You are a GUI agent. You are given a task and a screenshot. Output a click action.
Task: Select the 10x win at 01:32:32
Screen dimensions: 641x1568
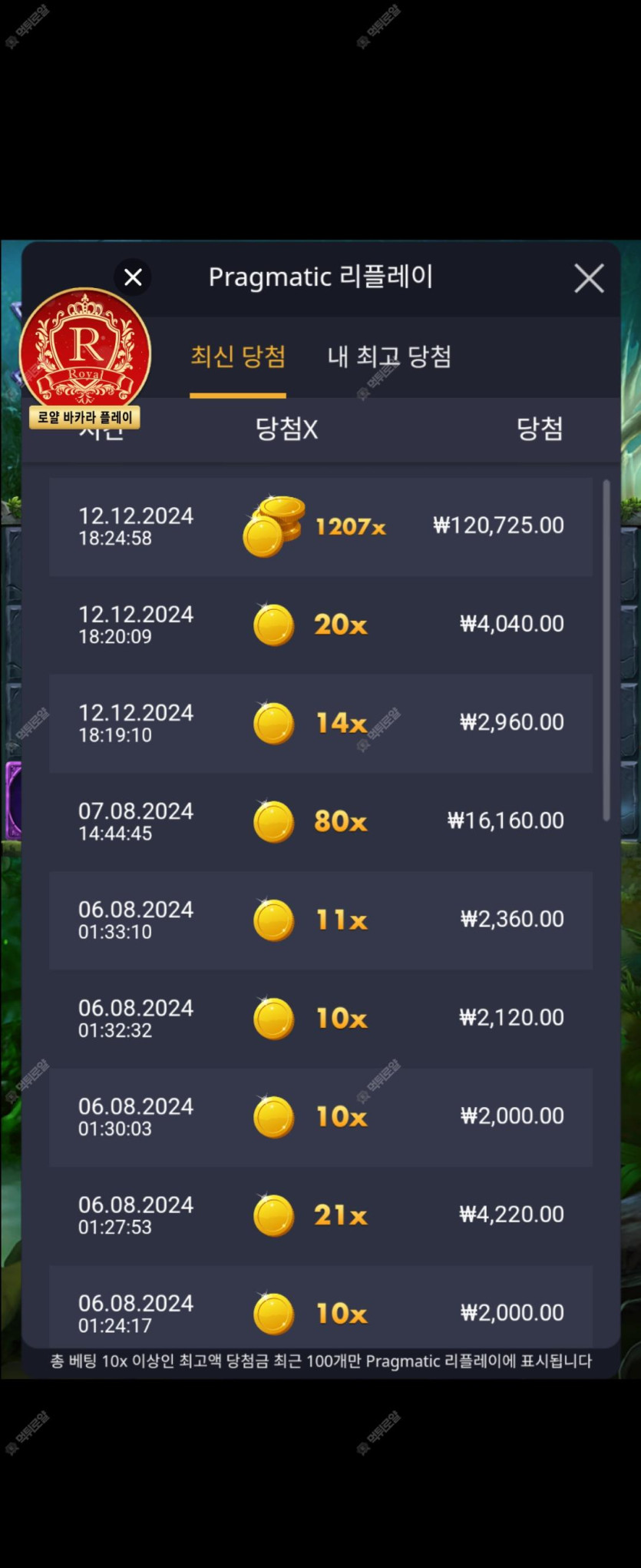pyautogui.click(x=320, y=1018)
